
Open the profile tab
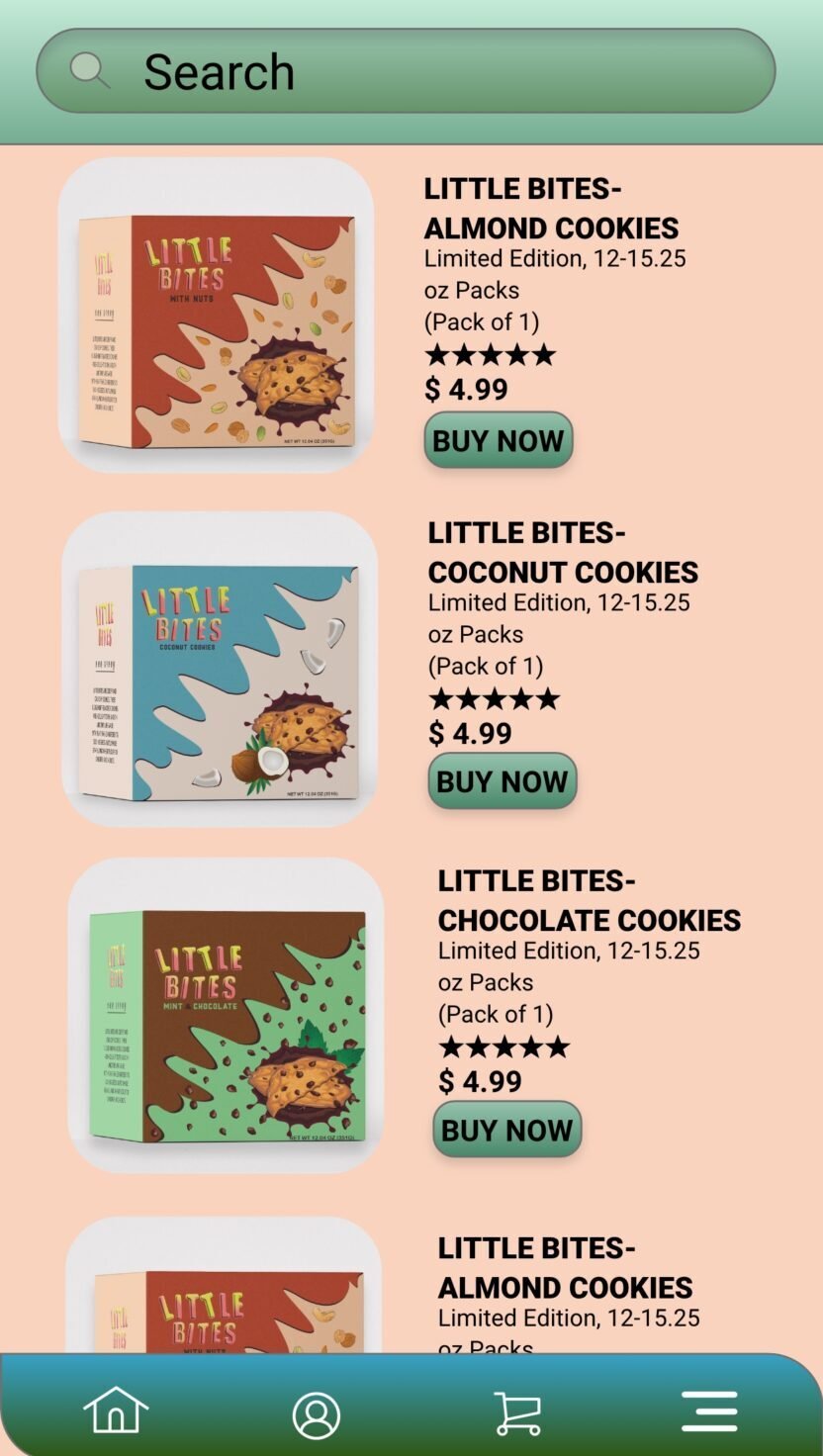pos(317,1415)
